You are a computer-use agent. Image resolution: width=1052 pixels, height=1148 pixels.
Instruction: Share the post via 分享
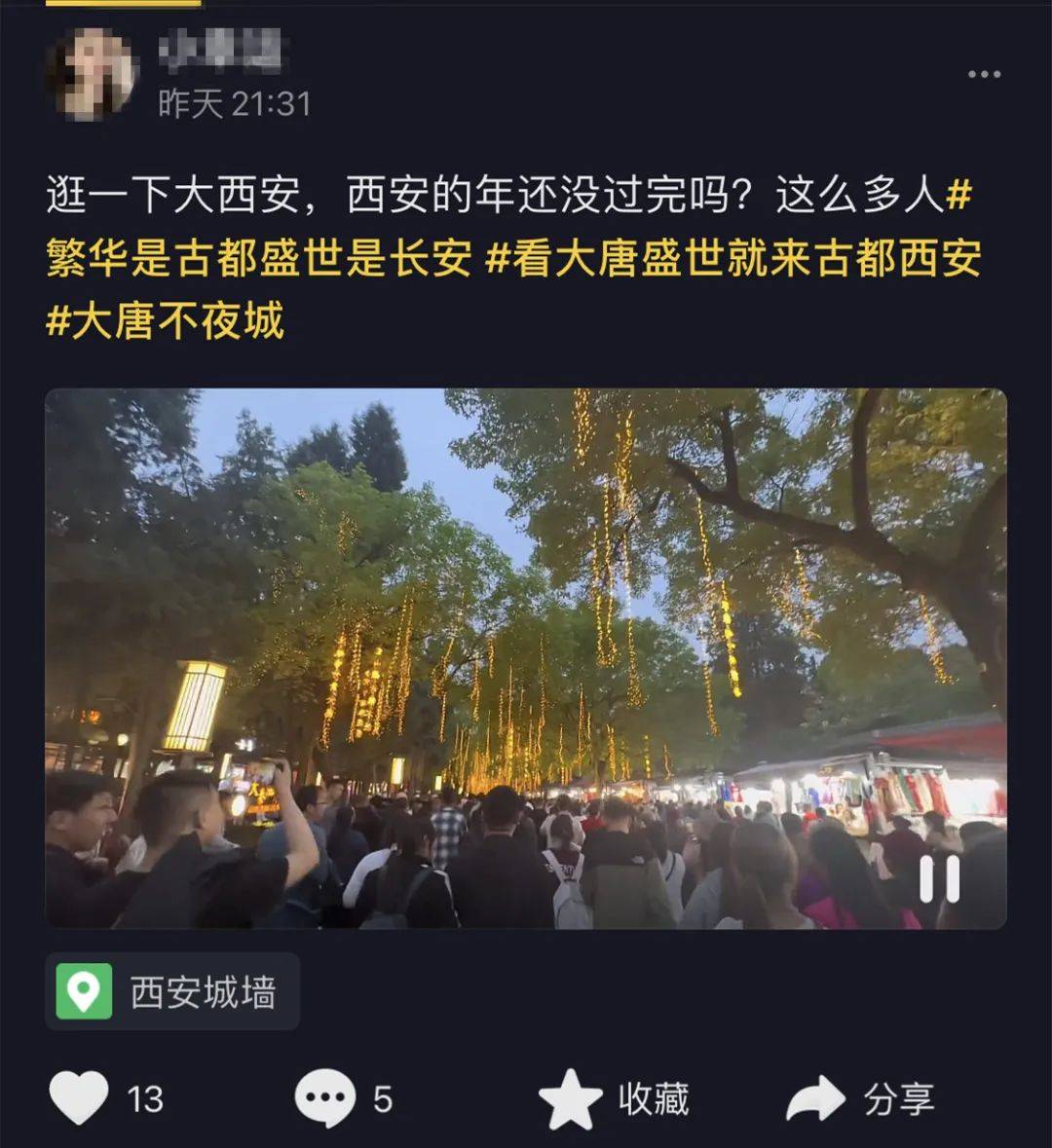pyautogui.click(x=860, y=1099)
